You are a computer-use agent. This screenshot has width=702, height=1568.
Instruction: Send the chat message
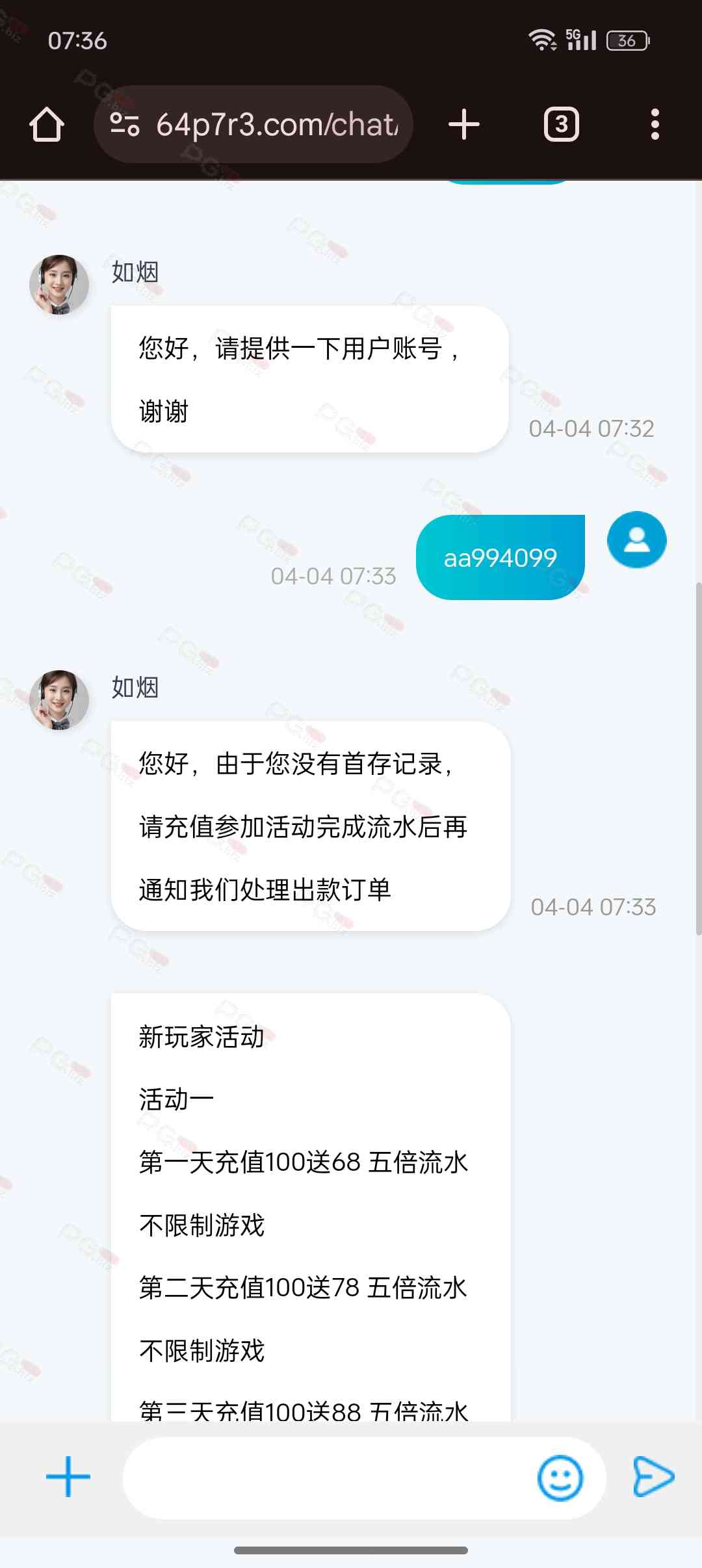click(653, 1477)
